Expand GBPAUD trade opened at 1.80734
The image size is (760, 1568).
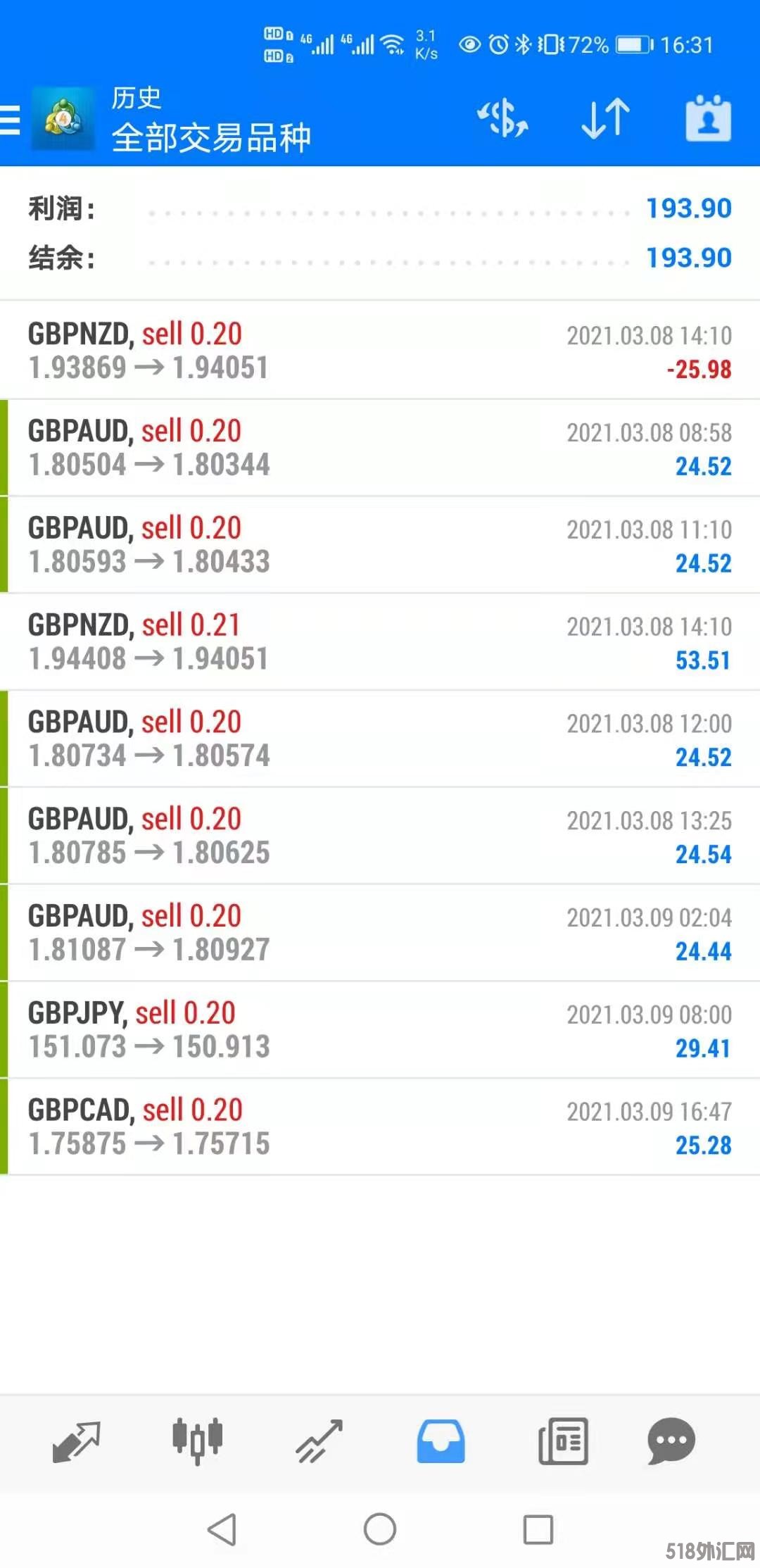coord(380,739)
